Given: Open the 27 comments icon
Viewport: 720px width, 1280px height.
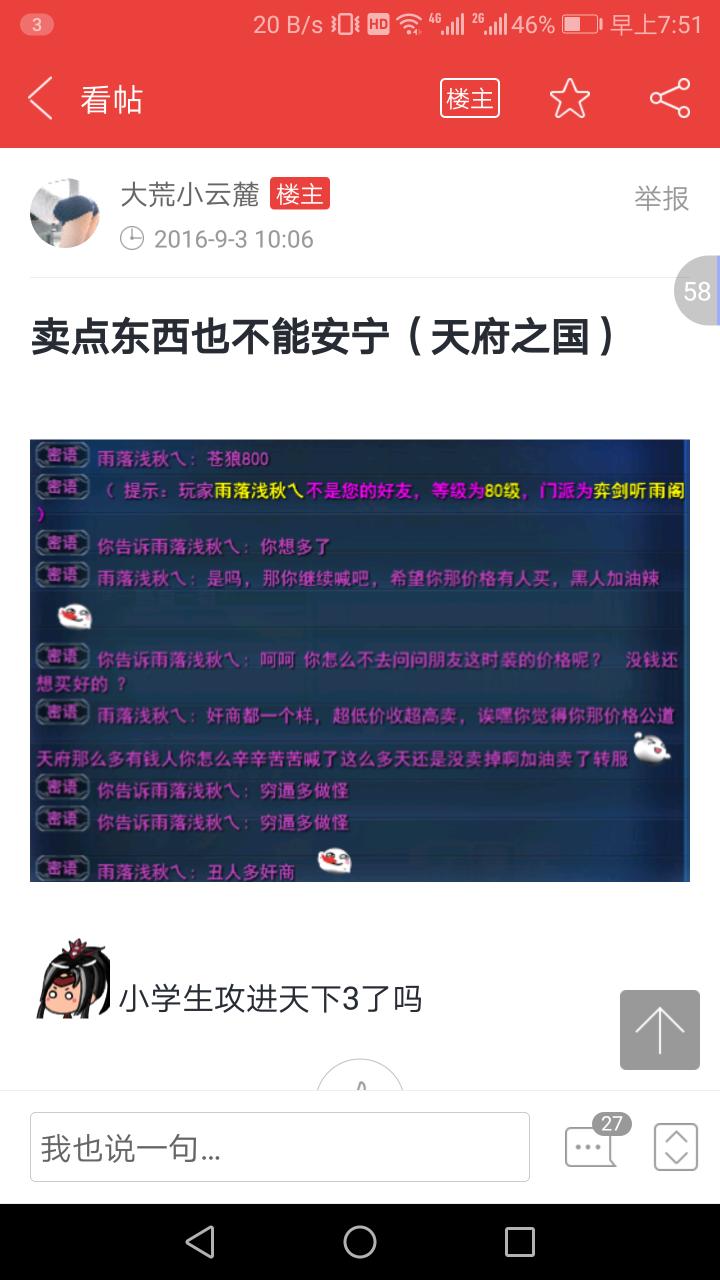Looking at the screenshot, I should click(x=592, y=1146).
